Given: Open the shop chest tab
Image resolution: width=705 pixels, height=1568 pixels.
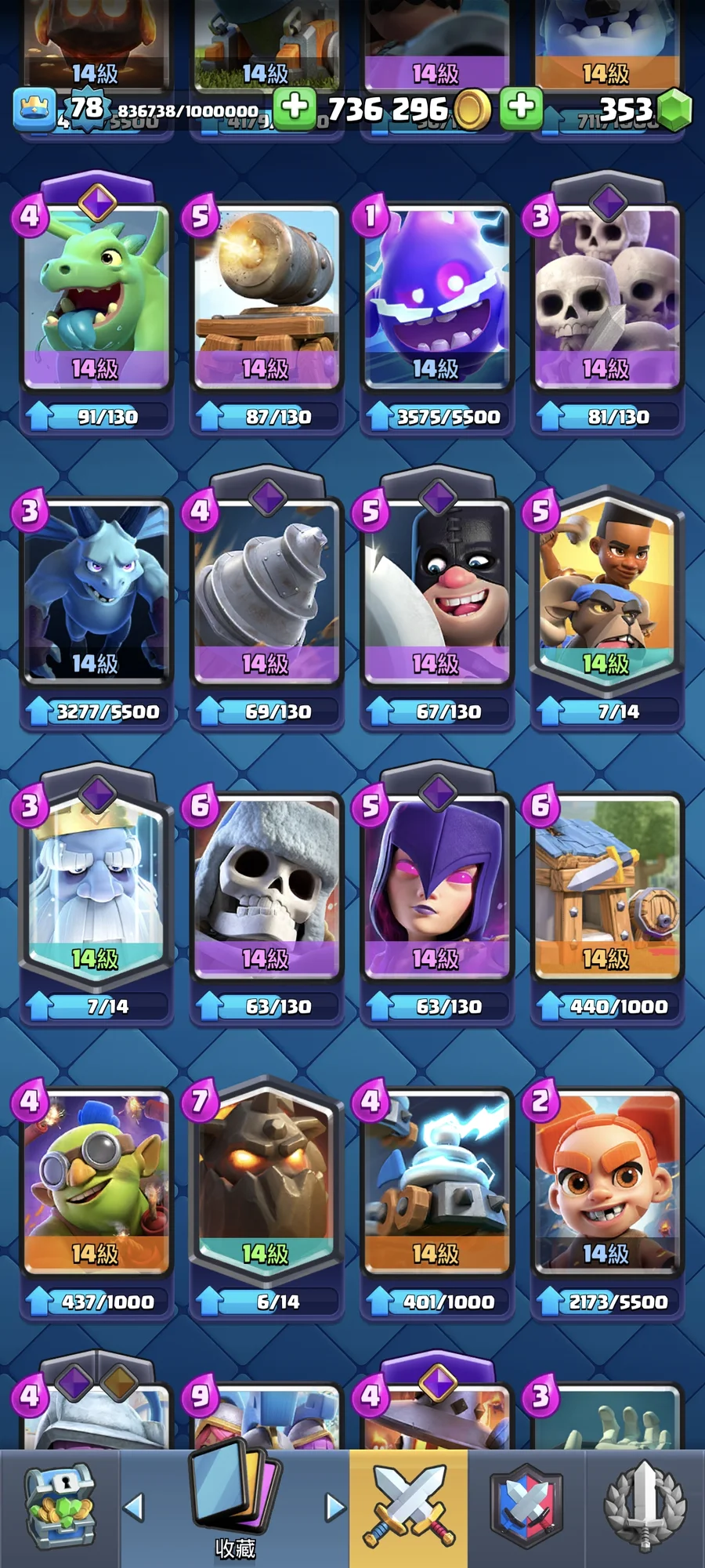Looking at the screenshot, I should (60, 1508).
